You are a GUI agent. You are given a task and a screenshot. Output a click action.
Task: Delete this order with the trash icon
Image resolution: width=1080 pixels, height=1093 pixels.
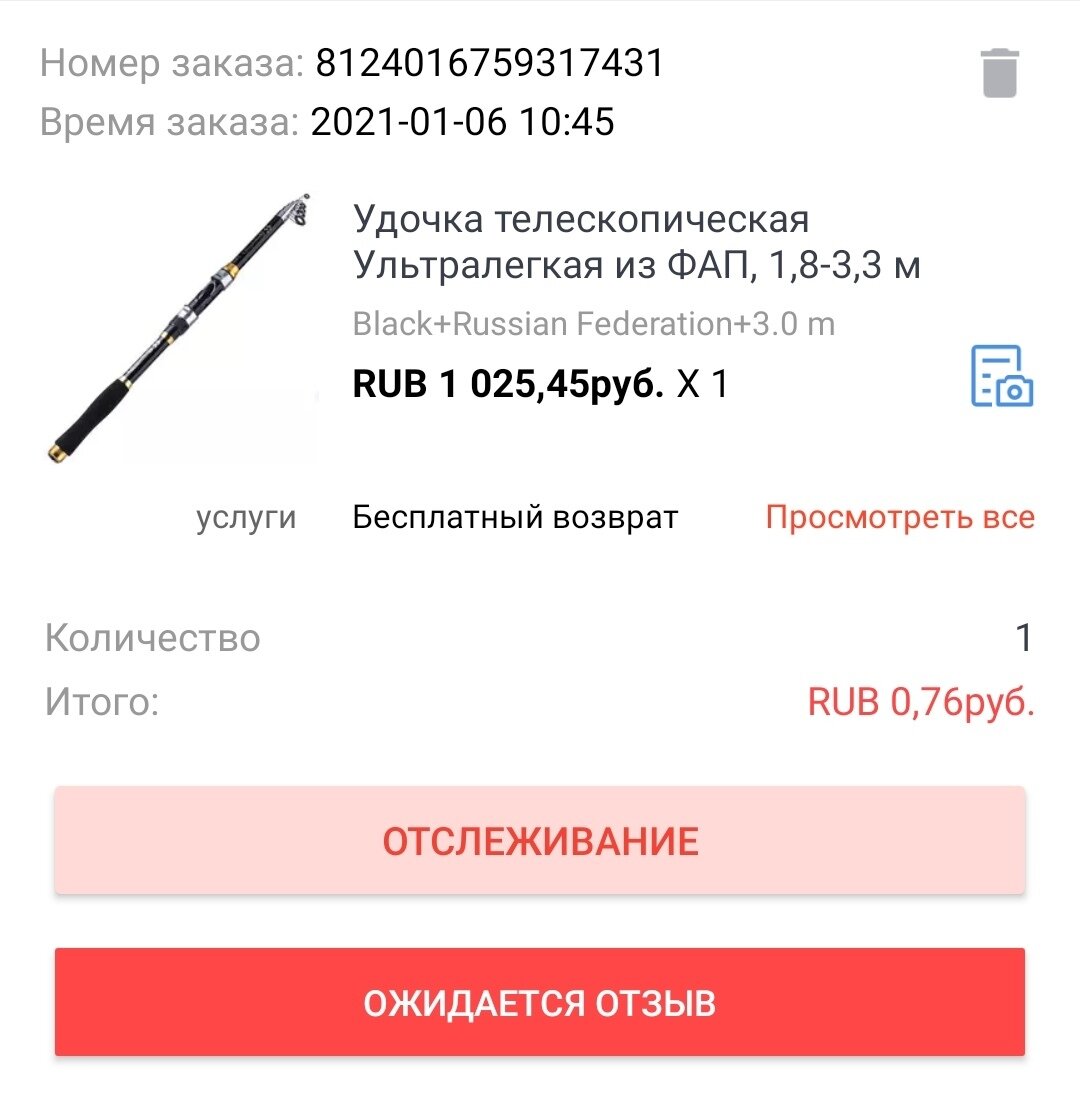tap(999, 74)
